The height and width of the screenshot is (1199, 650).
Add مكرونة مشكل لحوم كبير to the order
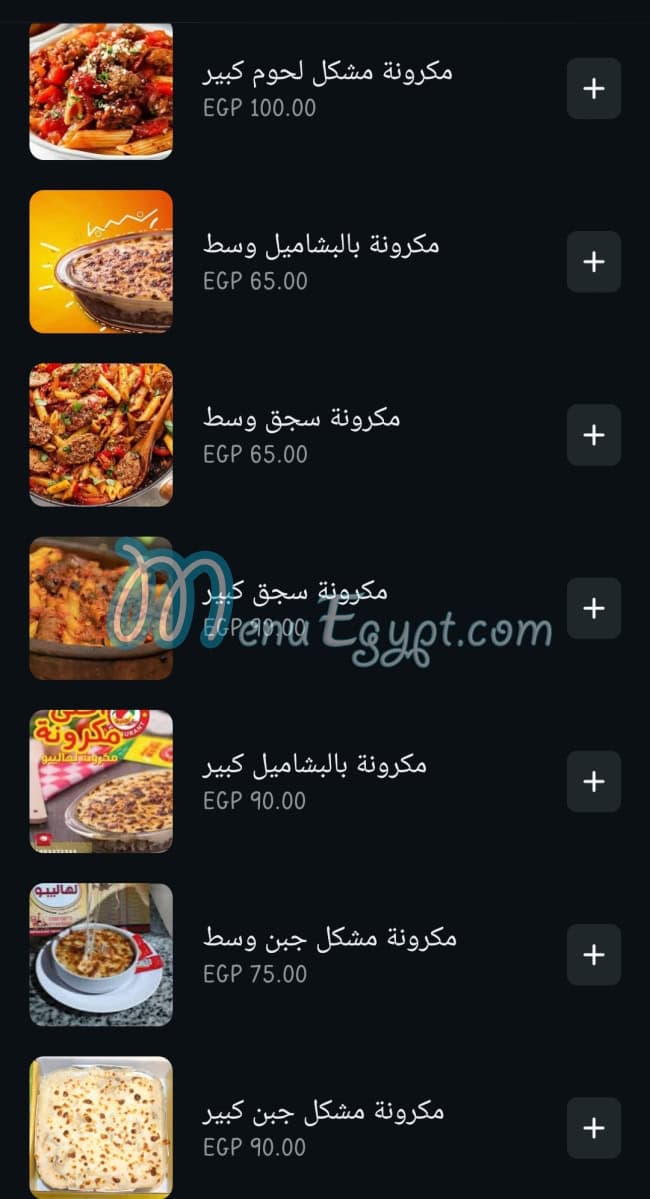coord(594,88)
